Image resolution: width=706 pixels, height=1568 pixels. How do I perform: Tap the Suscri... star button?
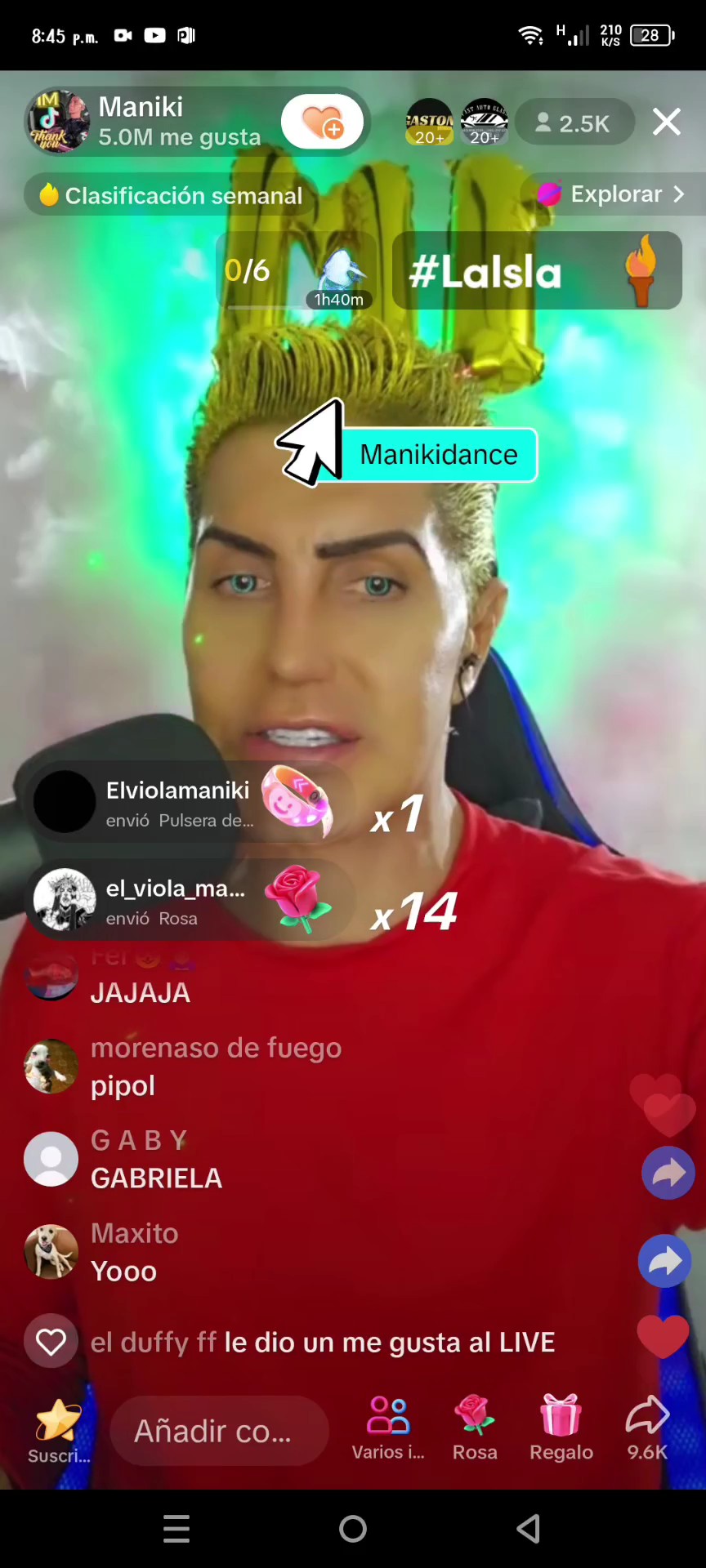[x=58, y=1429]
